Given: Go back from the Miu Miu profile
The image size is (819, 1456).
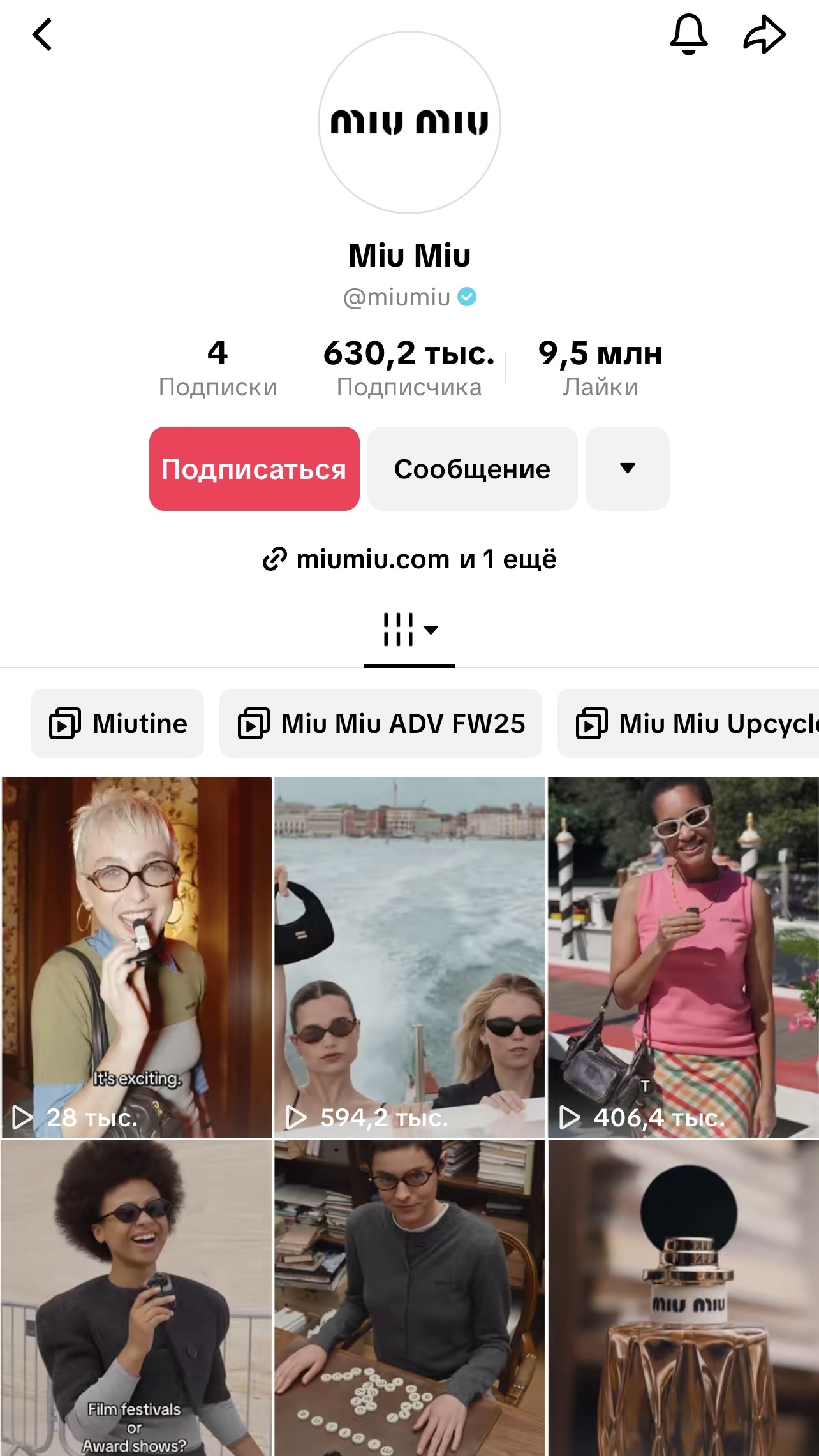Looking at the screenshot, I should (x=42, y=34).
